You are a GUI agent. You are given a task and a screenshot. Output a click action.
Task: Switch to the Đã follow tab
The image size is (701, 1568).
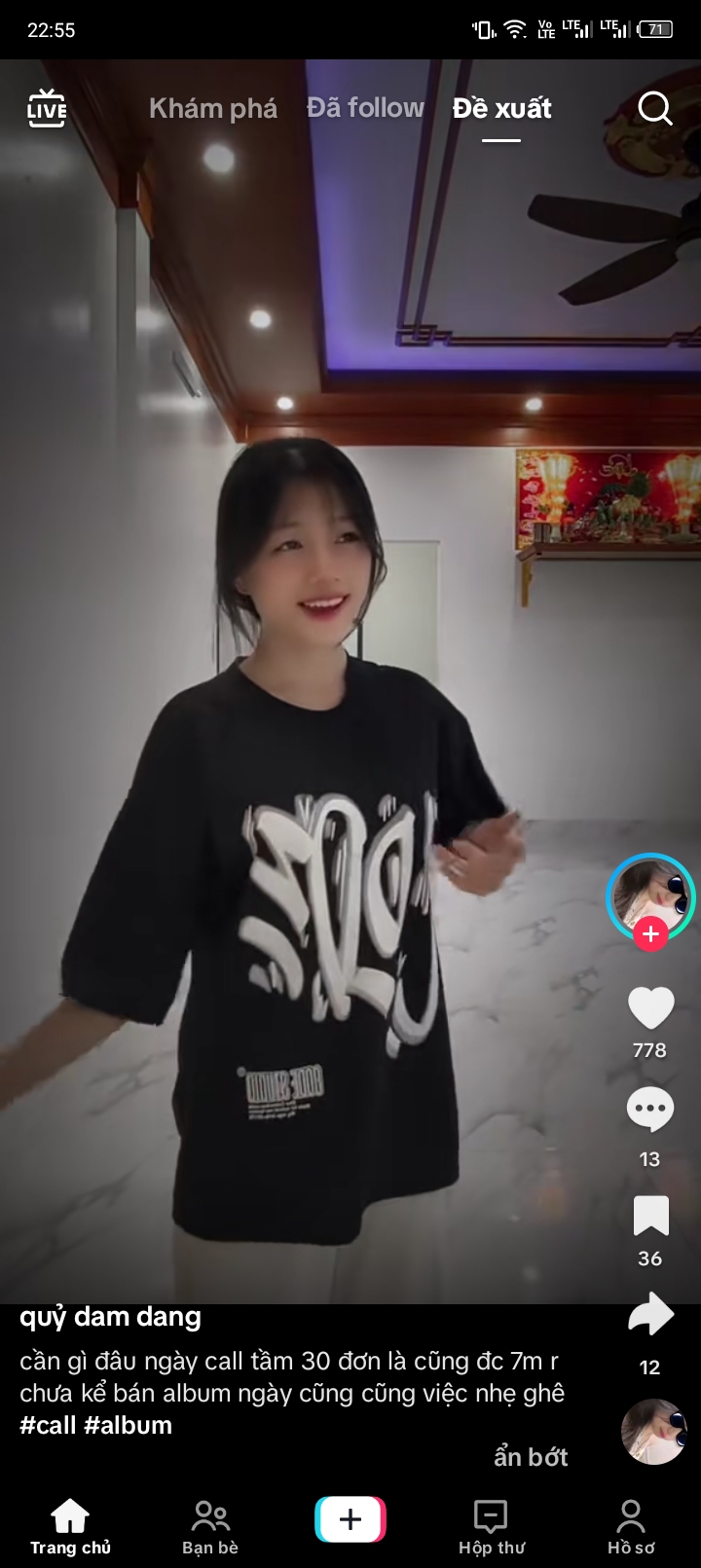[365, 107]
